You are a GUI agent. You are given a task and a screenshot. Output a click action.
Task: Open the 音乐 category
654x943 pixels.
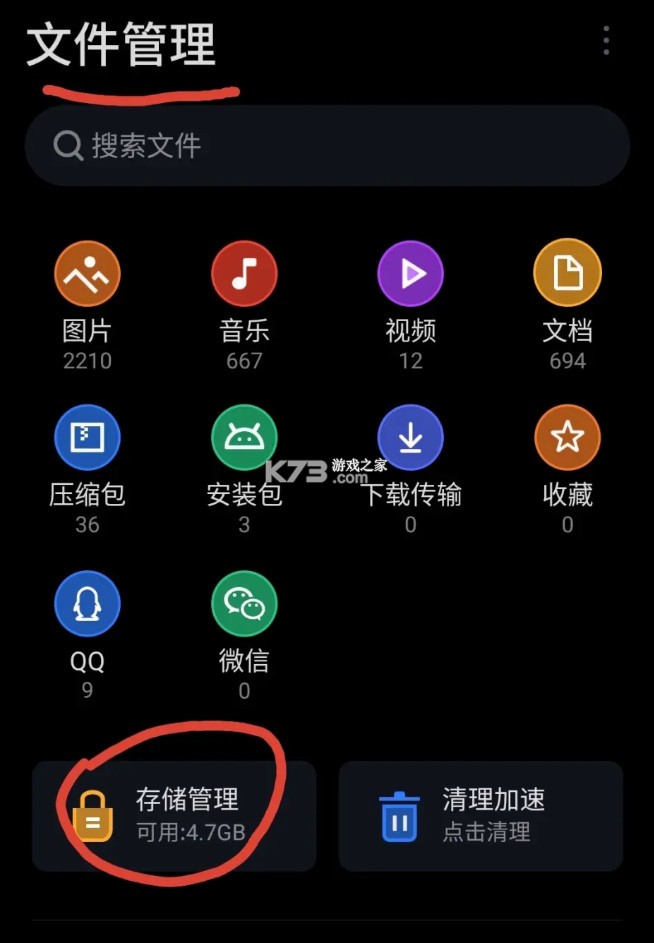pyautogui.click(x=244, y=273)
